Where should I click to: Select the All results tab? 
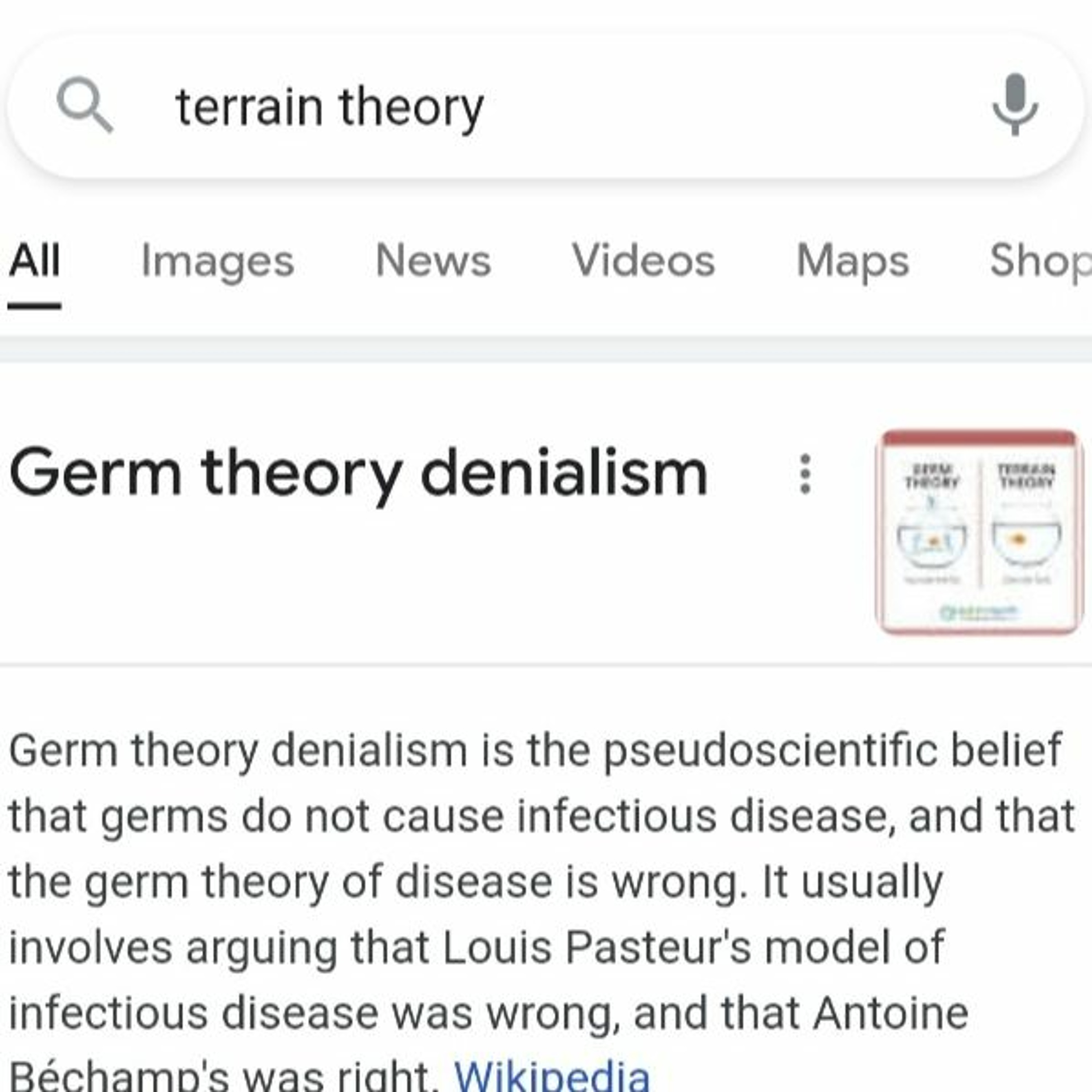coord(35,261)
